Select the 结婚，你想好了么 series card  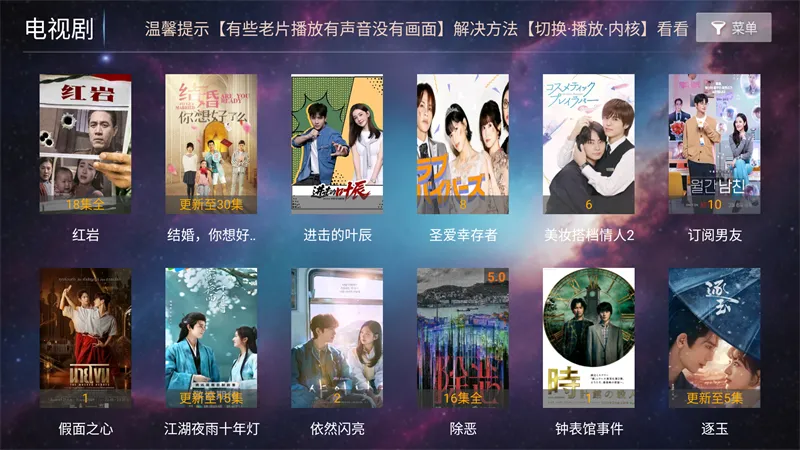pyautogui.click(x=211, y=144)
